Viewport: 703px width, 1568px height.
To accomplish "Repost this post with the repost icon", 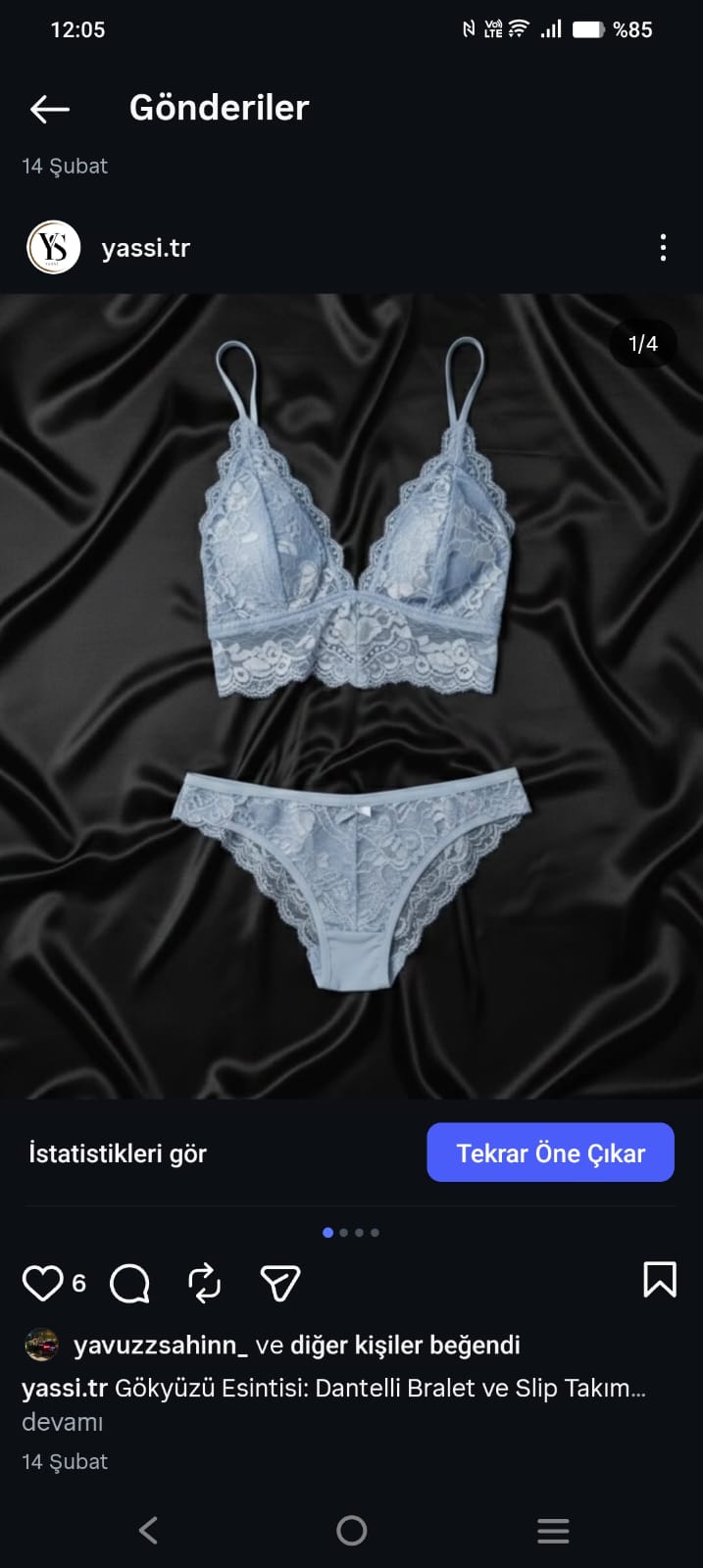I will (204, 1283).
